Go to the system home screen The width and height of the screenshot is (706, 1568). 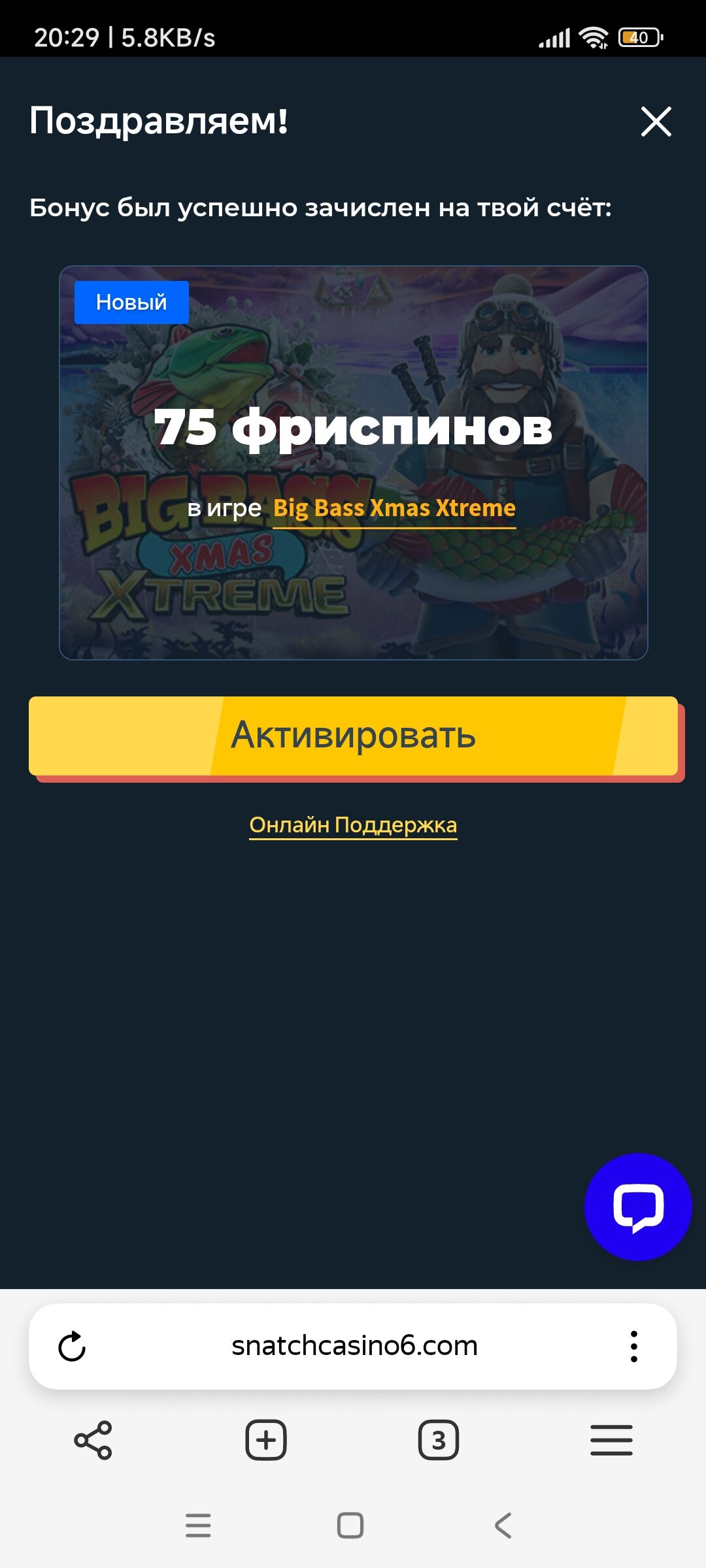click(x=350, y=1526)
